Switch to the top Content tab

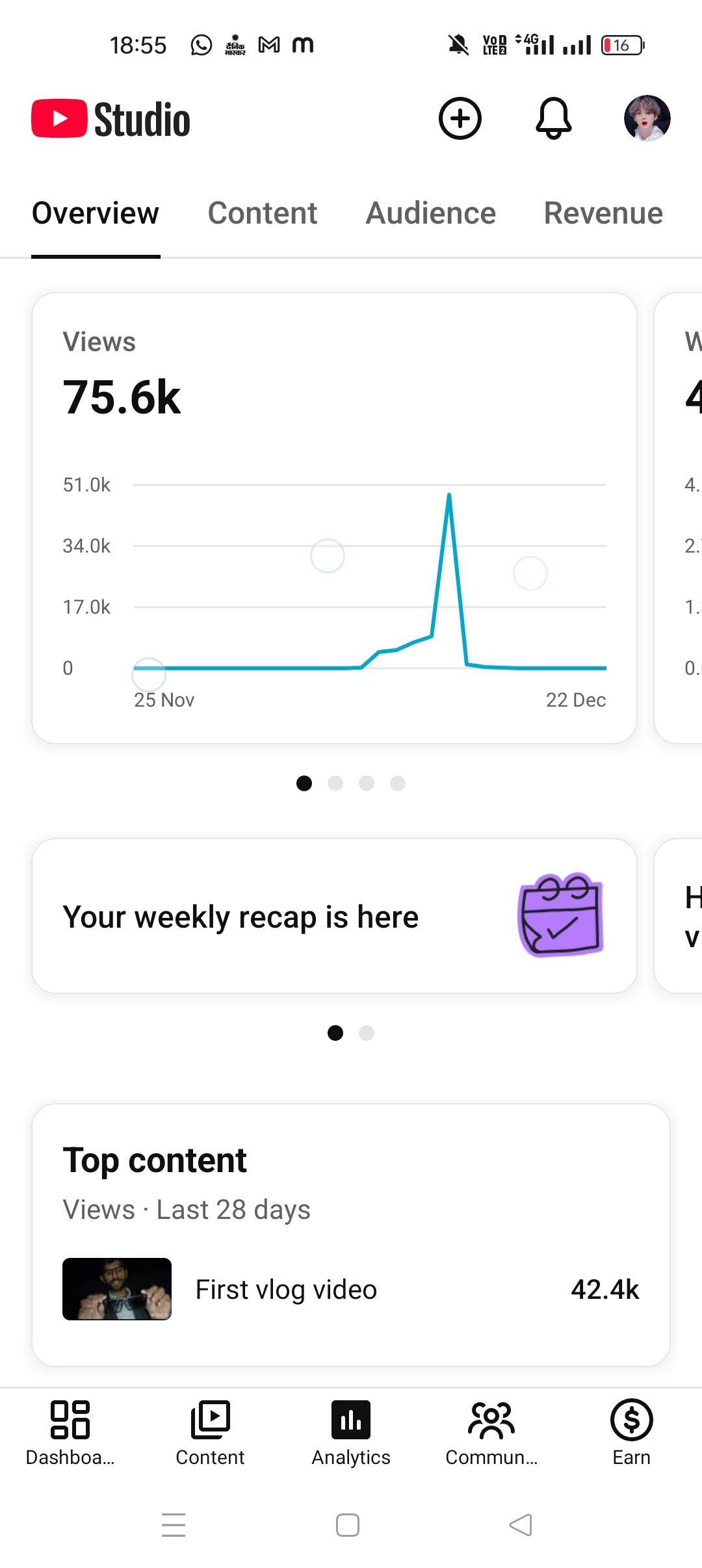tap(262, 213)
